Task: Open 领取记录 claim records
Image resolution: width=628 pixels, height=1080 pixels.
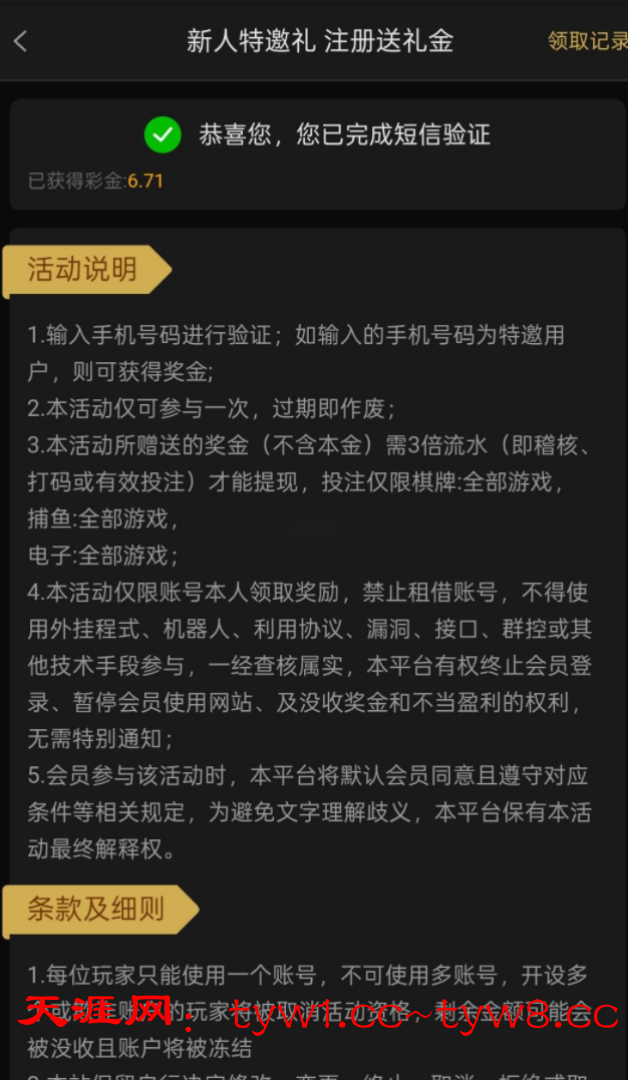Action: [x=587, y=41]
